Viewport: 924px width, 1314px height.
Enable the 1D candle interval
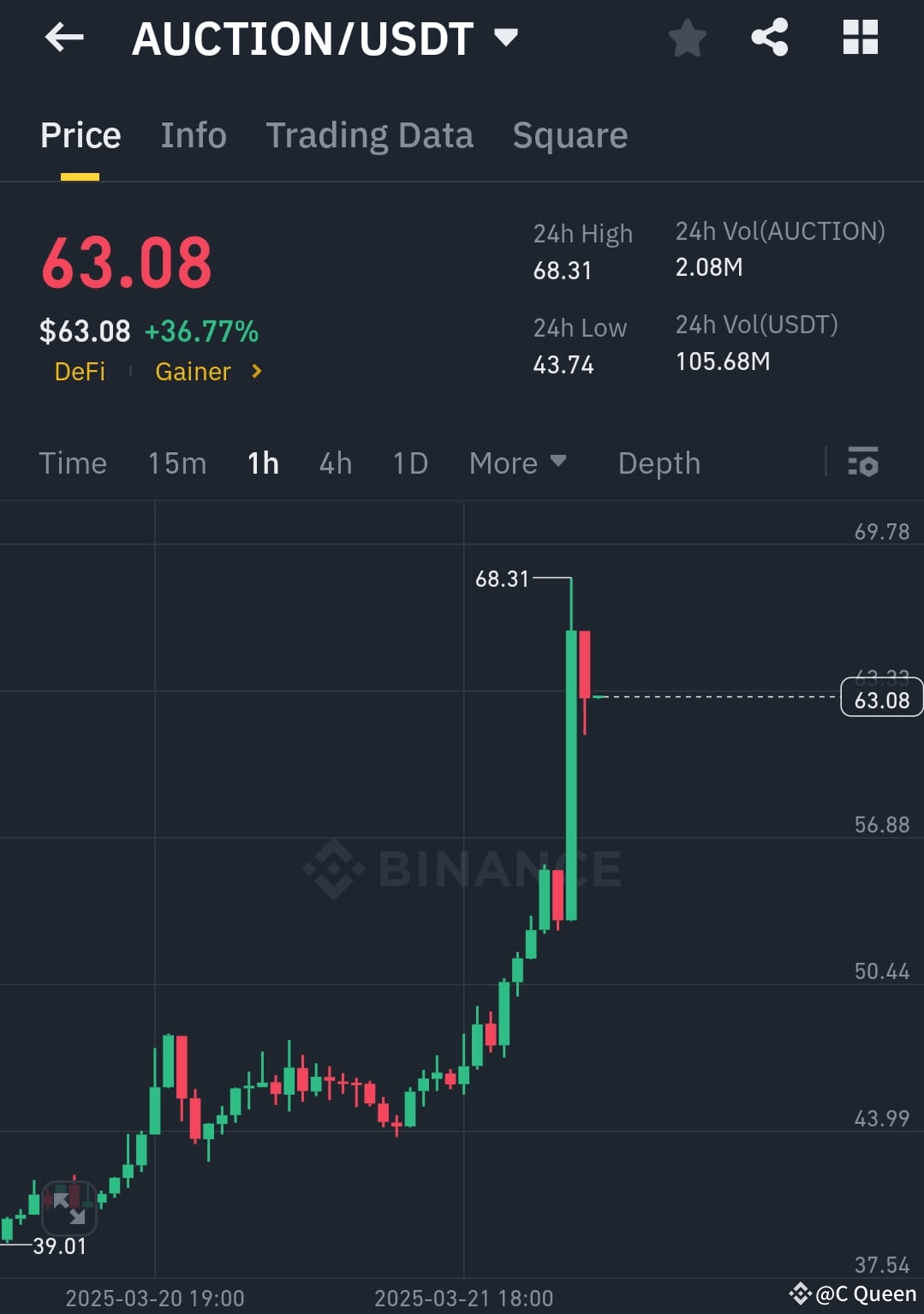coord(409,463)
